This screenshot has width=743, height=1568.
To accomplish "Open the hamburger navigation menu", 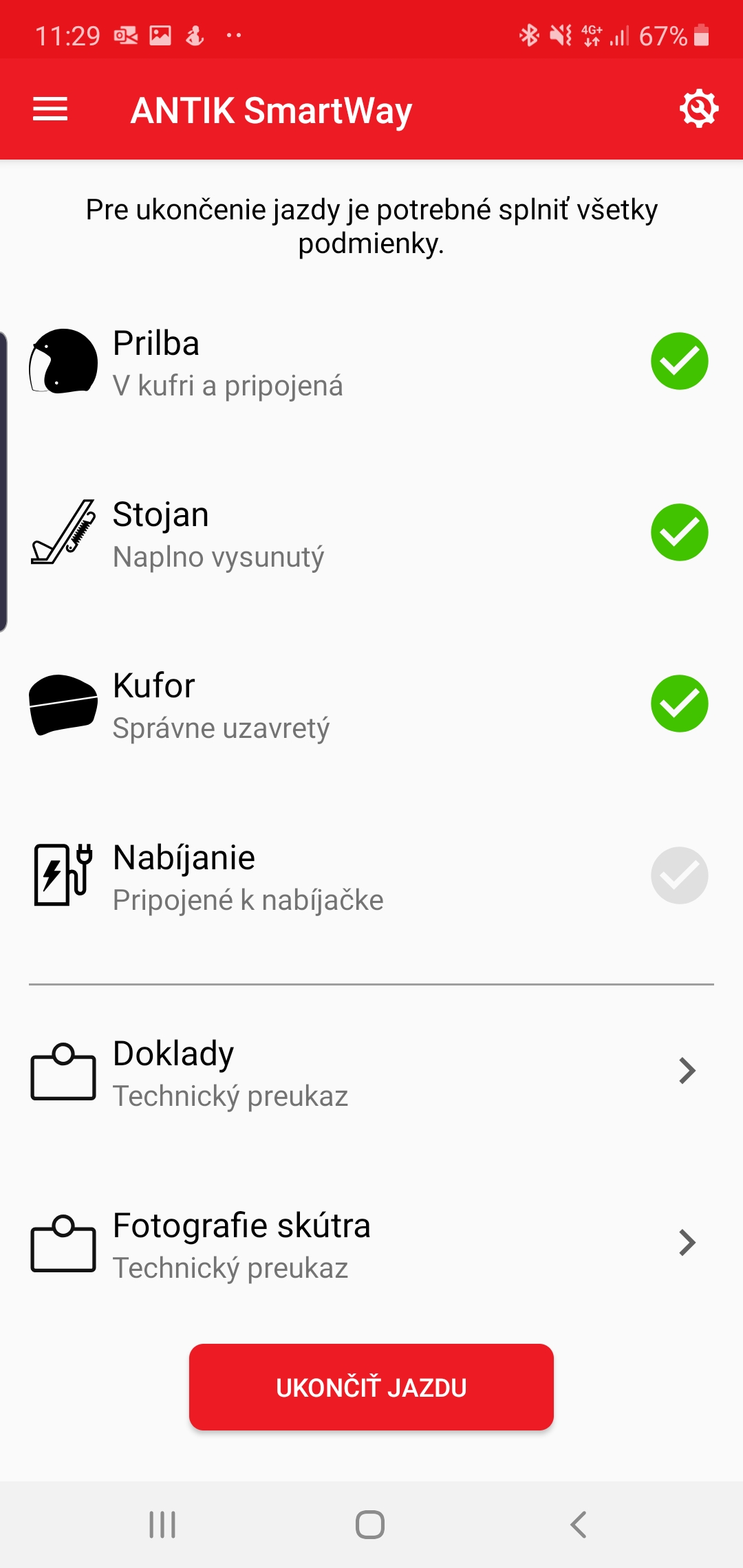I will click(50, 109).
